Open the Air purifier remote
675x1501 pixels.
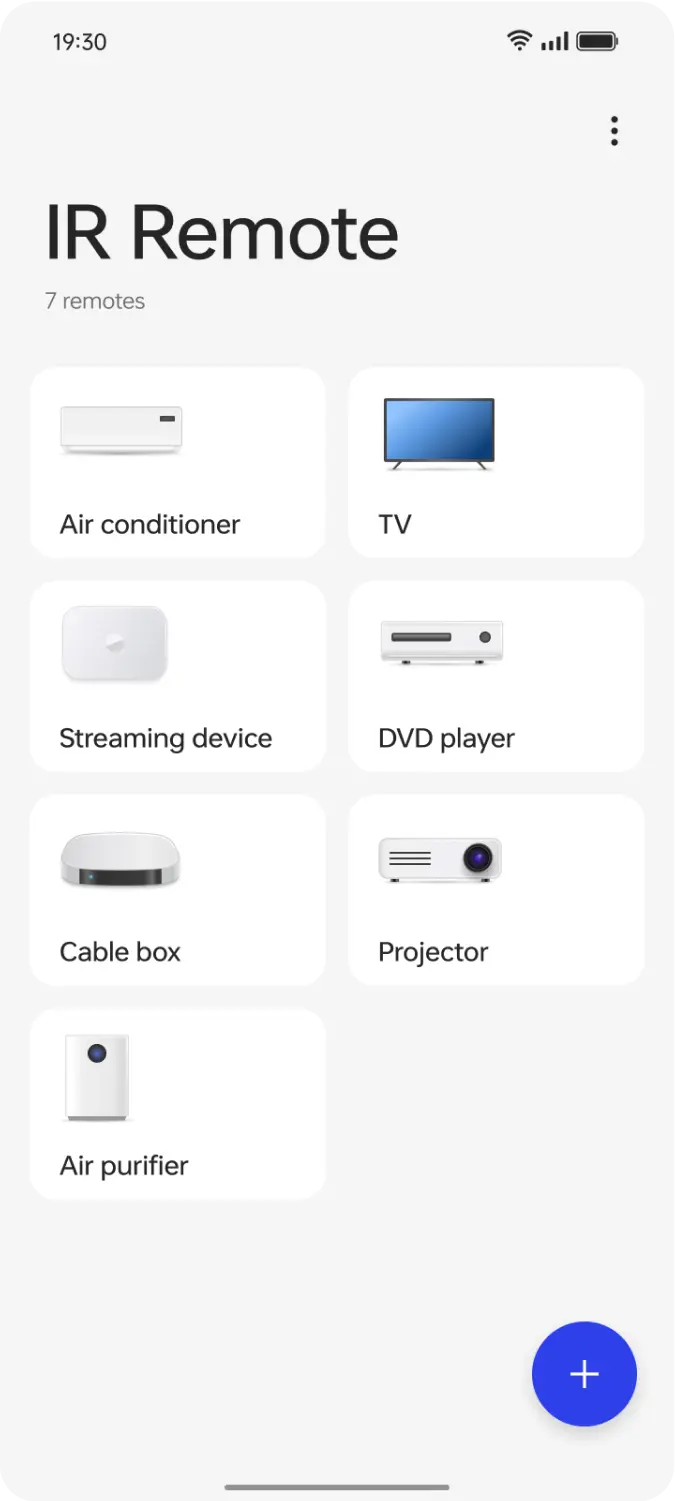tap(178, 1104)
